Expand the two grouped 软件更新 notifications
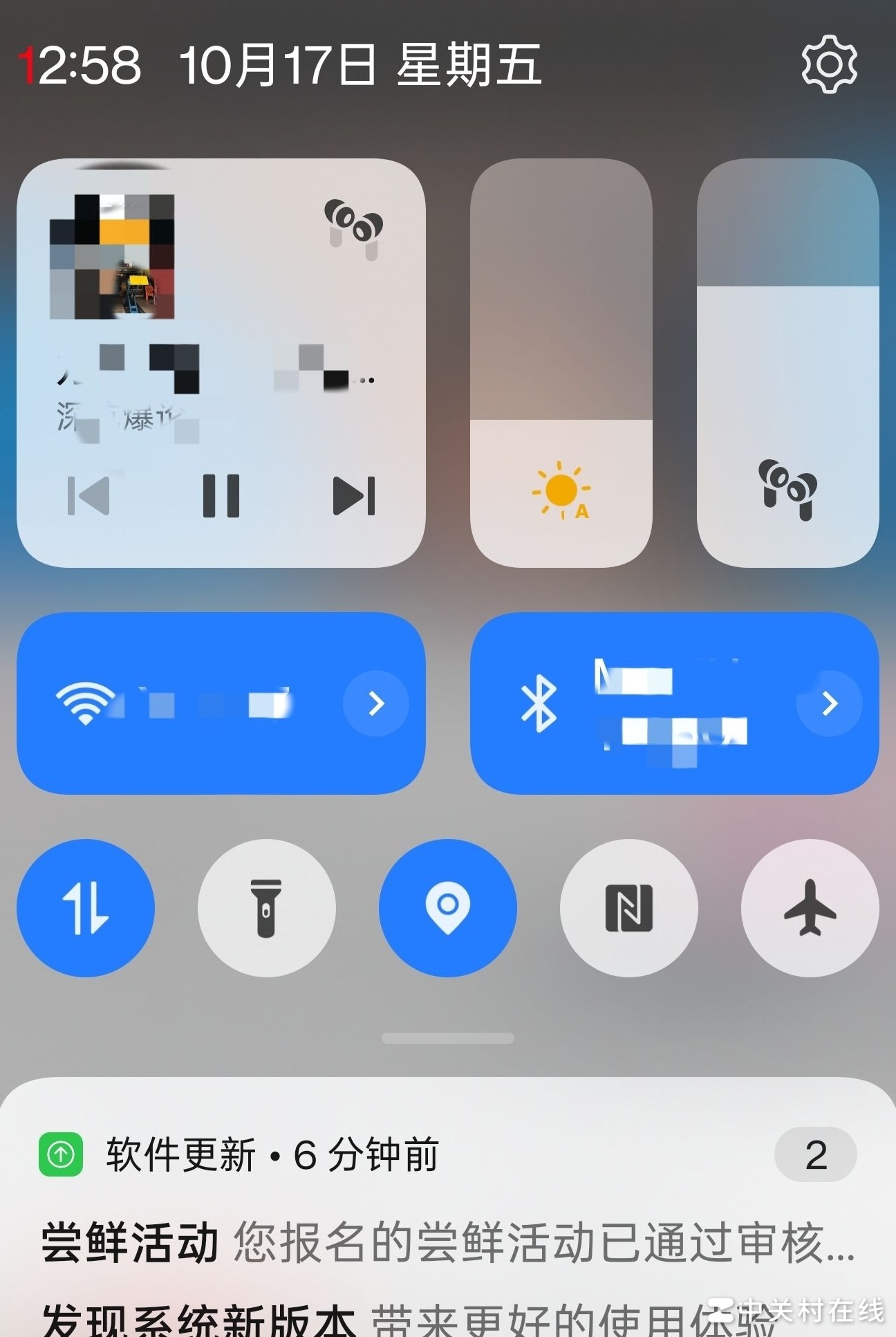 pos(815,1154)
